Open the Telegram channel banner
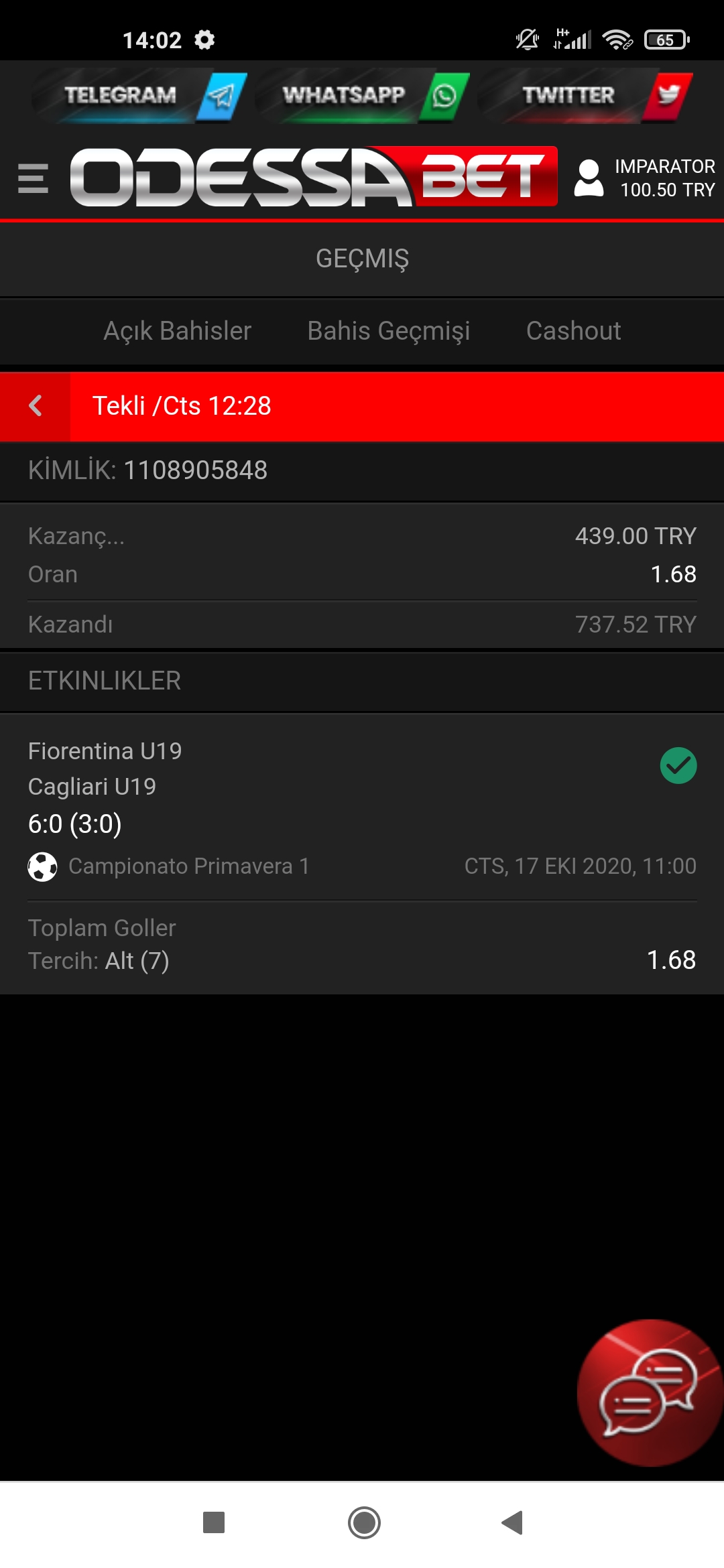Image resolution: width=724 pixels, height=1568 pixels. pyautogui.click(x=139, y=96)
